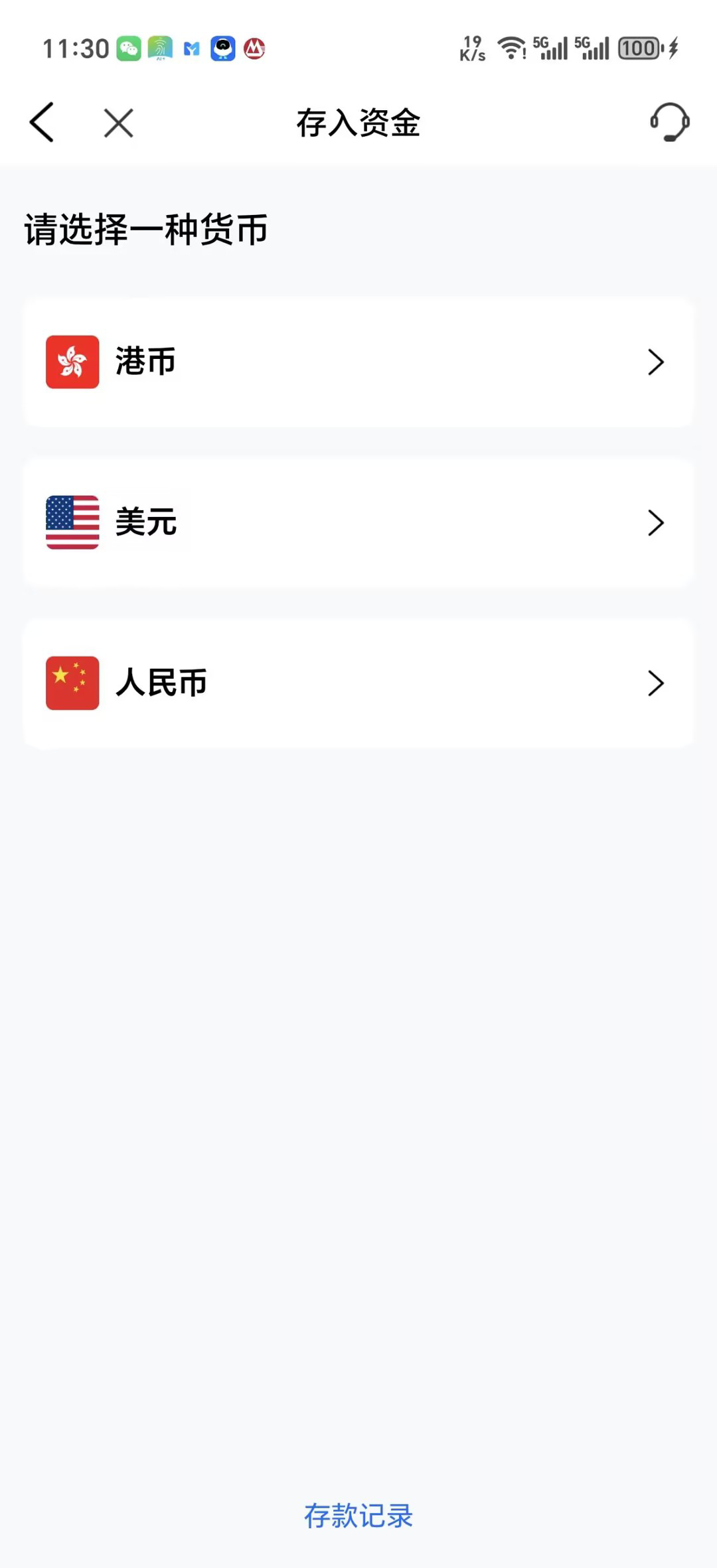Close the deposit funds page
The width and height of the screenshot is (717, 1568).
[119, 123]
